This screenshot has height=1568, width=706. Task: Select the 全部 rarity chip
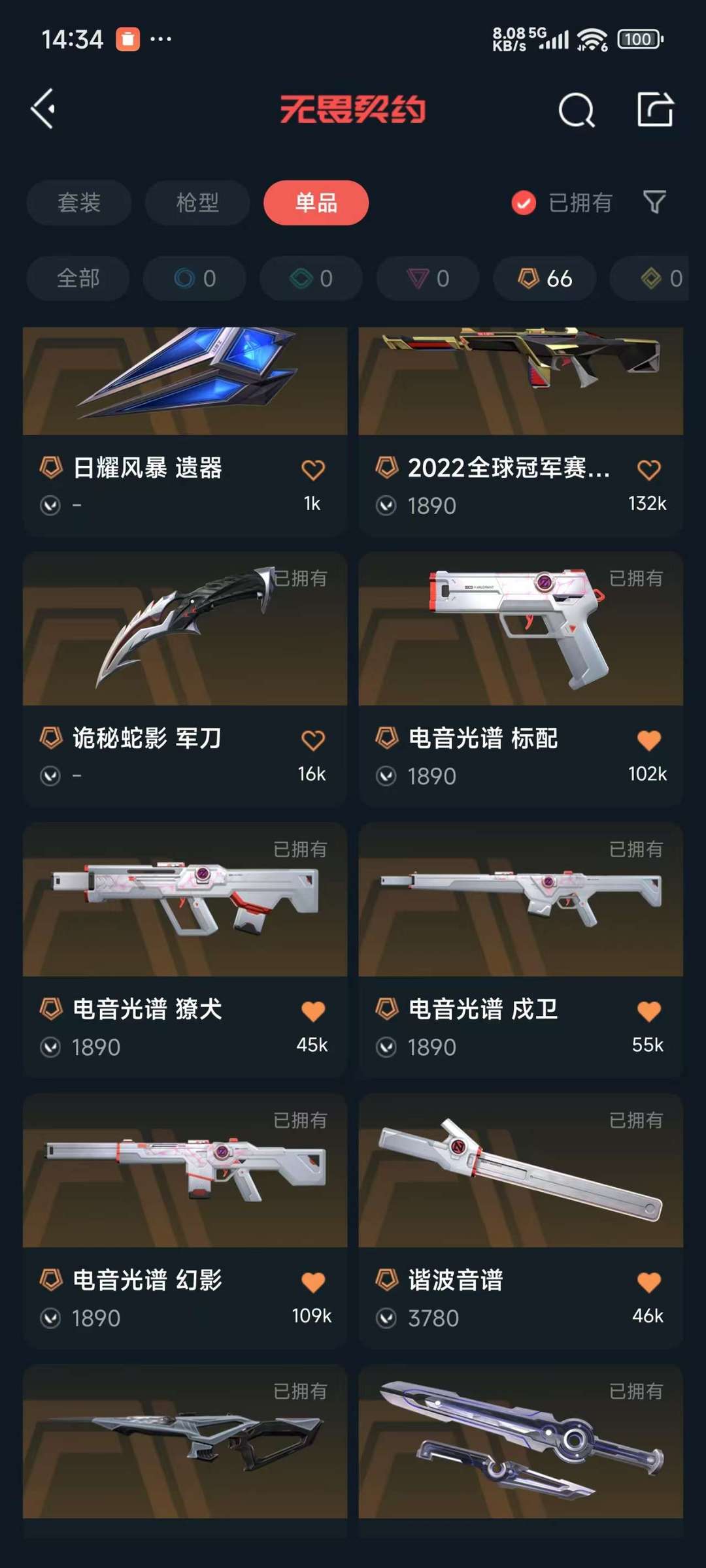78,278
